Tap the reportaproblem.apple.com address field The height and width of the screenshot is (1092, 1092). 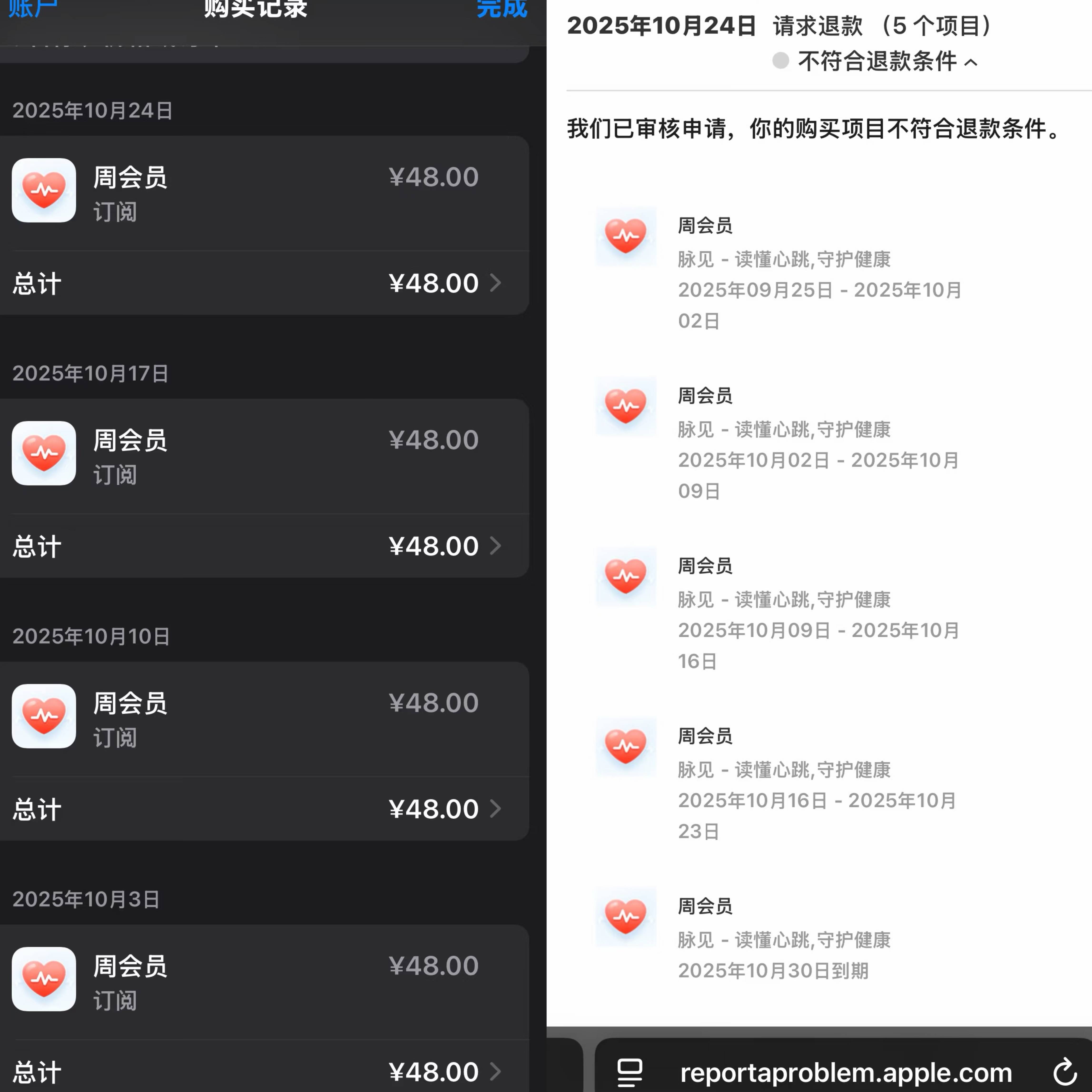846,1072
